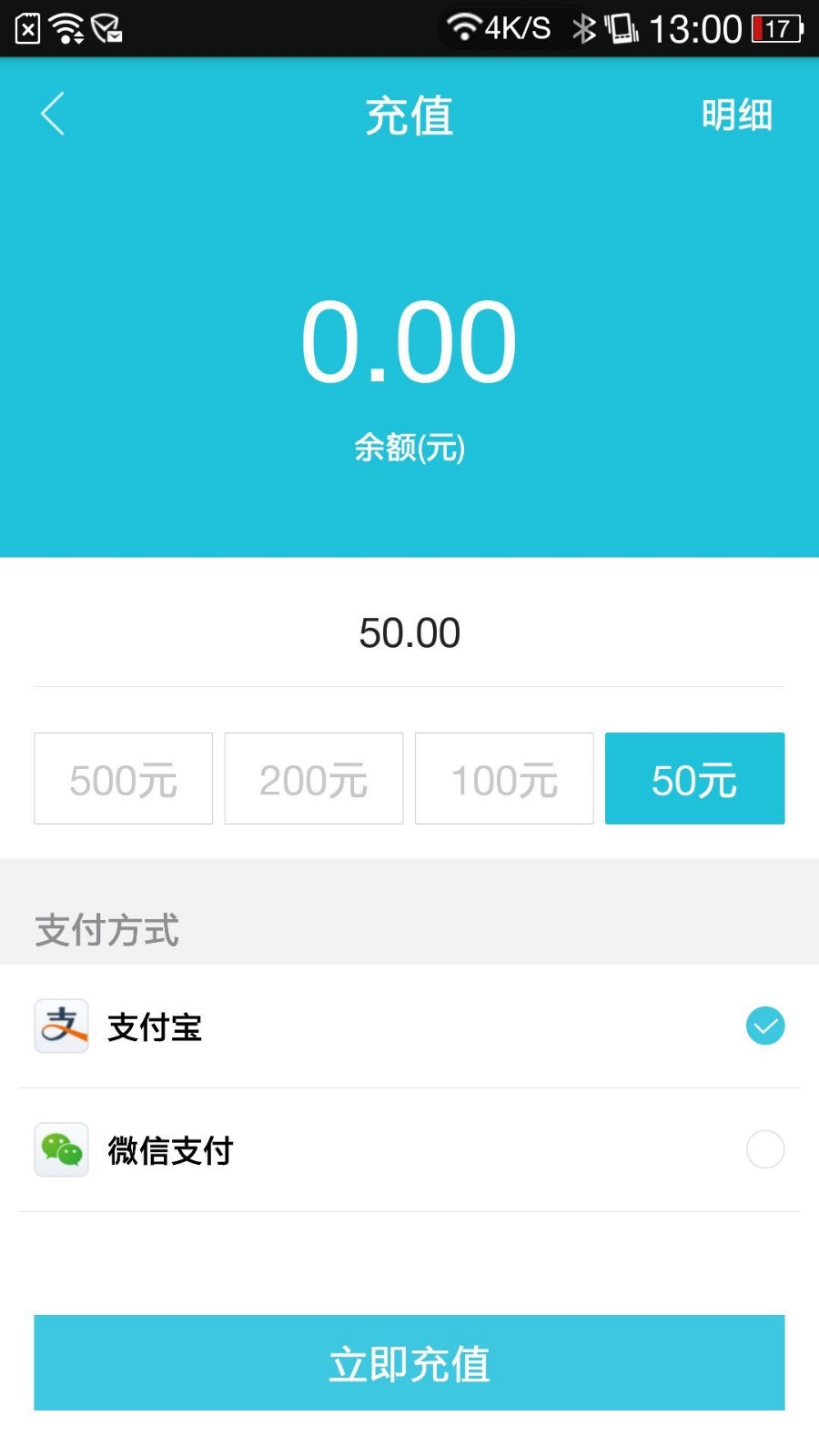Select the highlighted 50元 amount option

click(694, 778)
